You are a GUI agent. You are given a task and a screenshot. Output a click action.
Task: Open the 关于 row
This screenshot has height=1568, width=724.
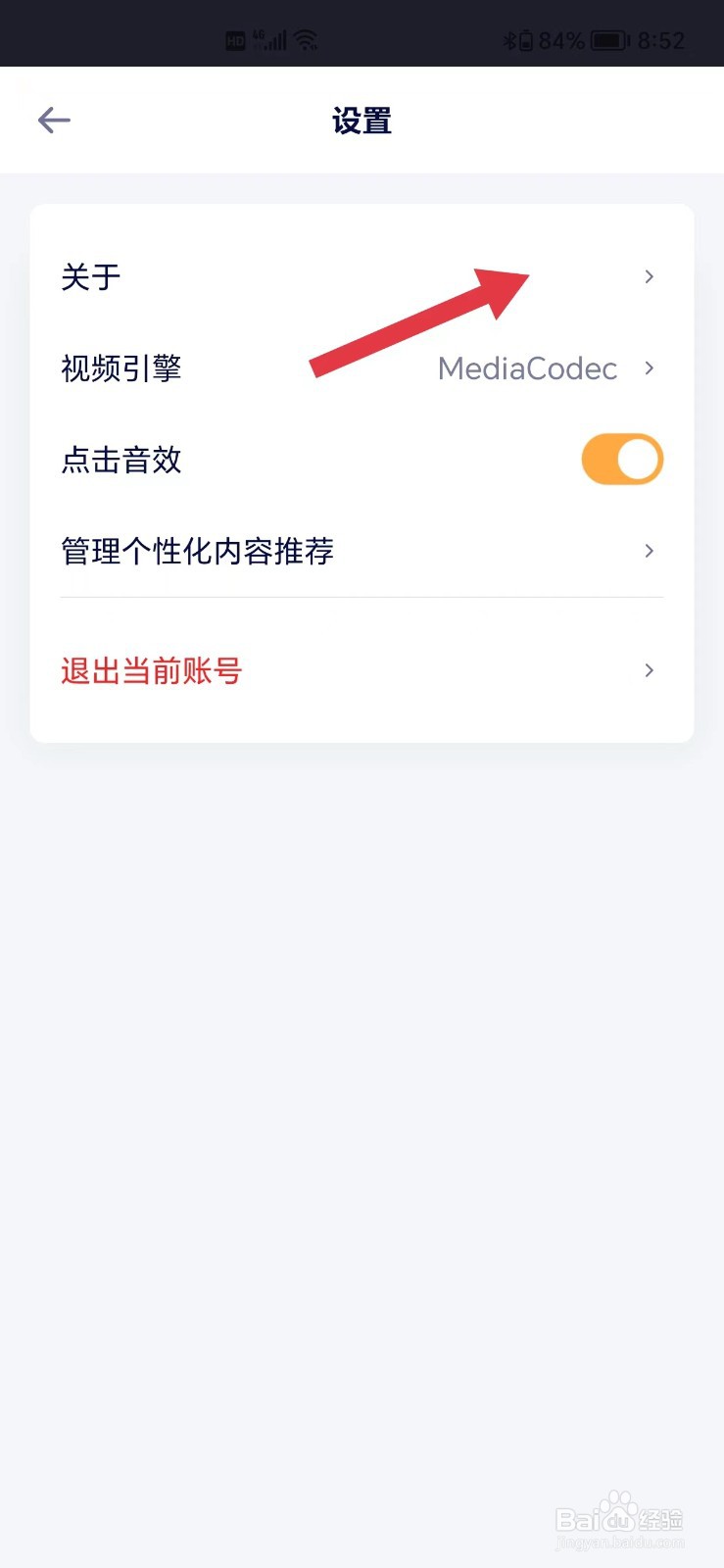point(361,277)
